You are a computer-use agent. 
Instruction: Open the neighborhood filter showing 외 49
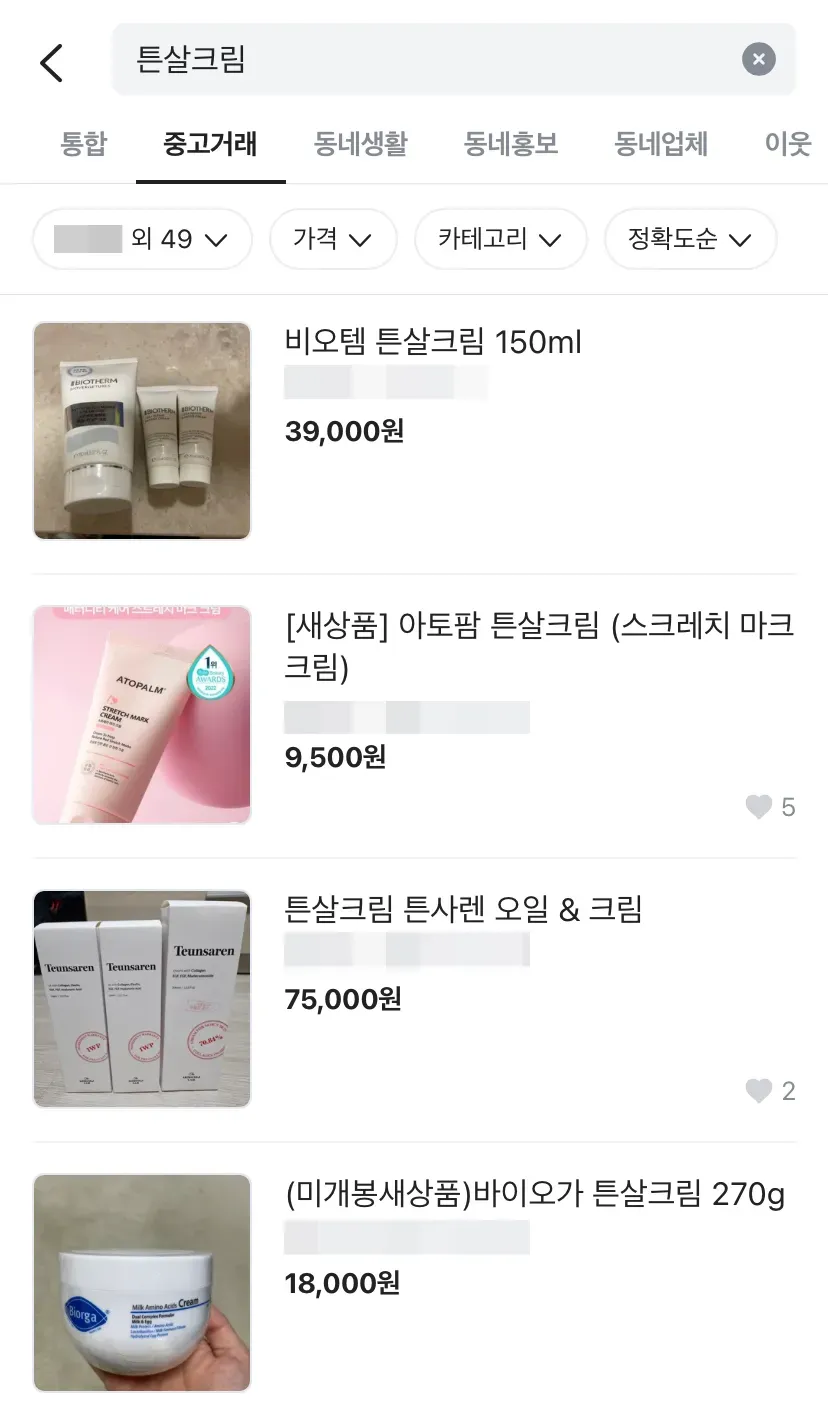point(141,239)
